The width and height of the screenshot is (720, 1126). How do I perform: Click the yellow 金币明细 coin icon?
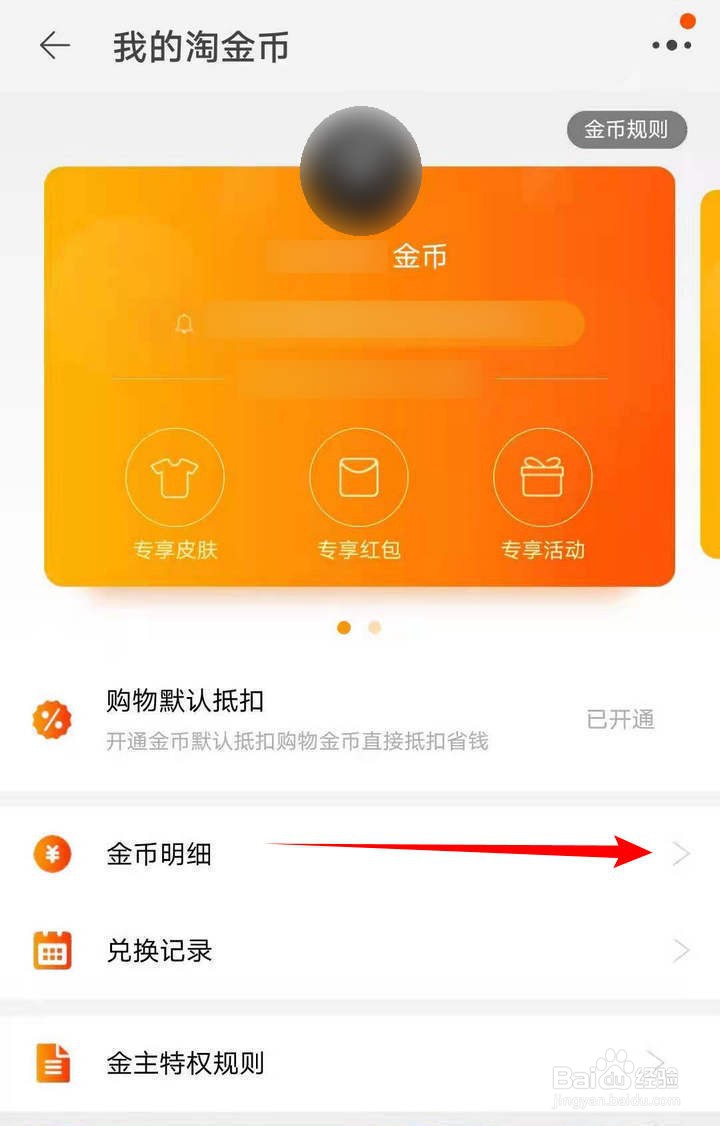53,854
